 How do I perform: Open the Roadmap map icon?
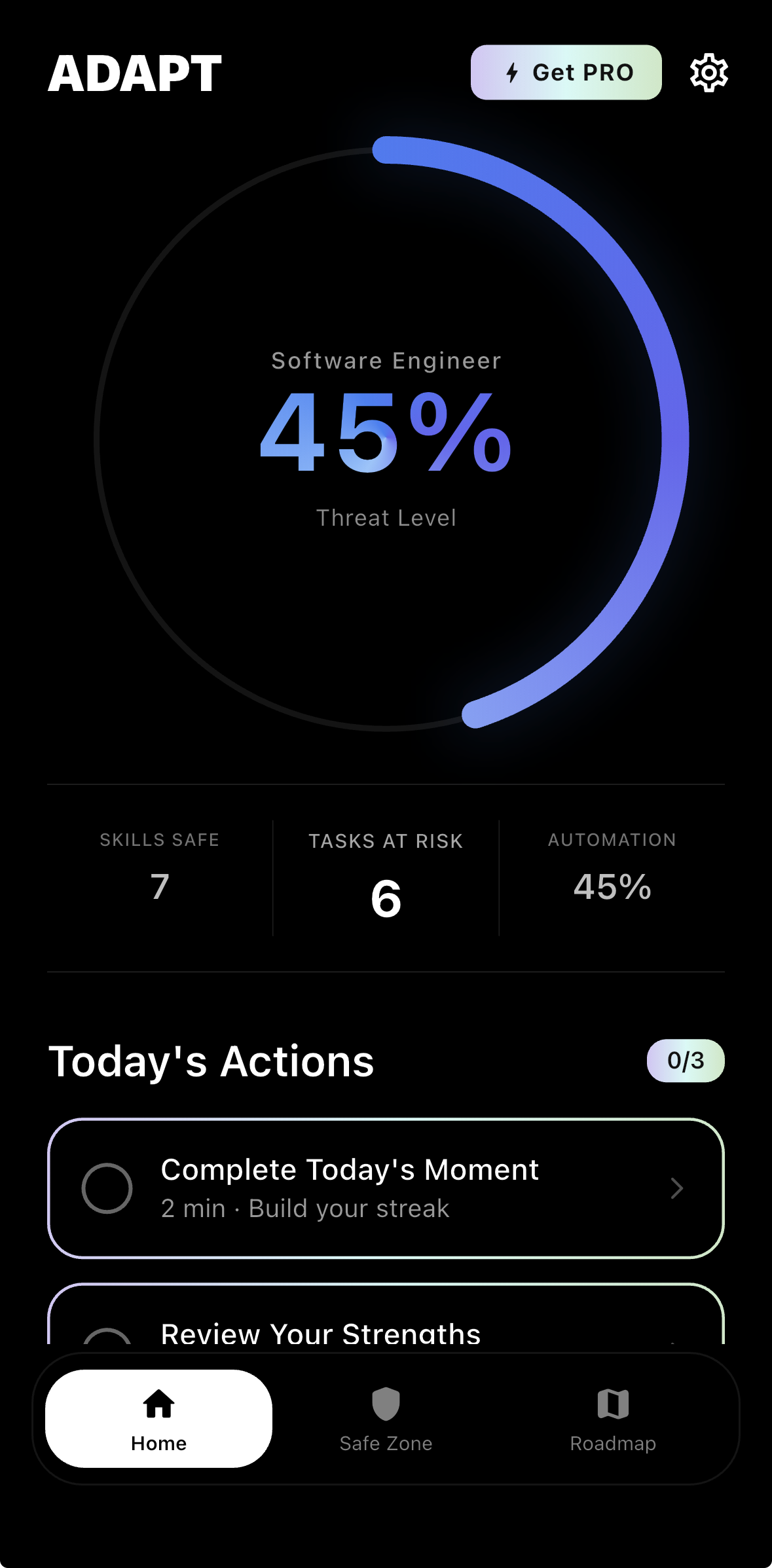click(613, 1404)
